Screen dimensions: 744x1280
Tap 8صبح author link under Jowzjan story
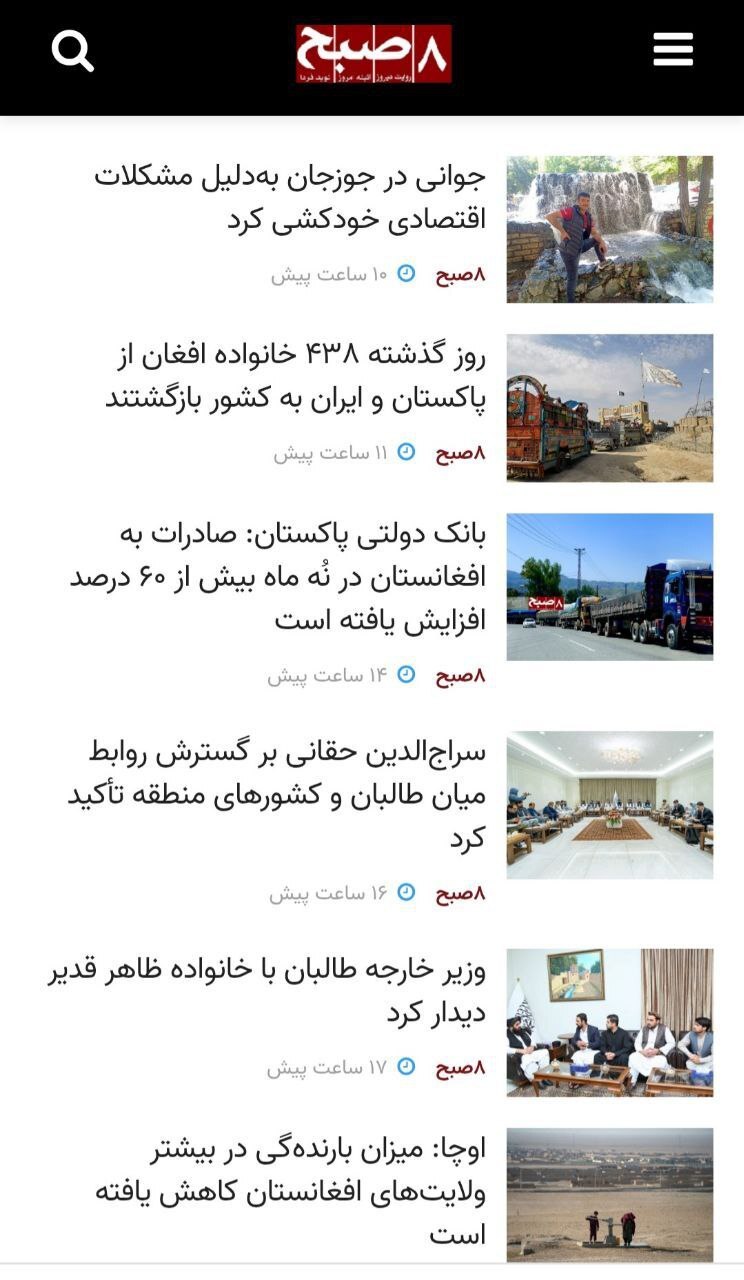pos(460,274)
